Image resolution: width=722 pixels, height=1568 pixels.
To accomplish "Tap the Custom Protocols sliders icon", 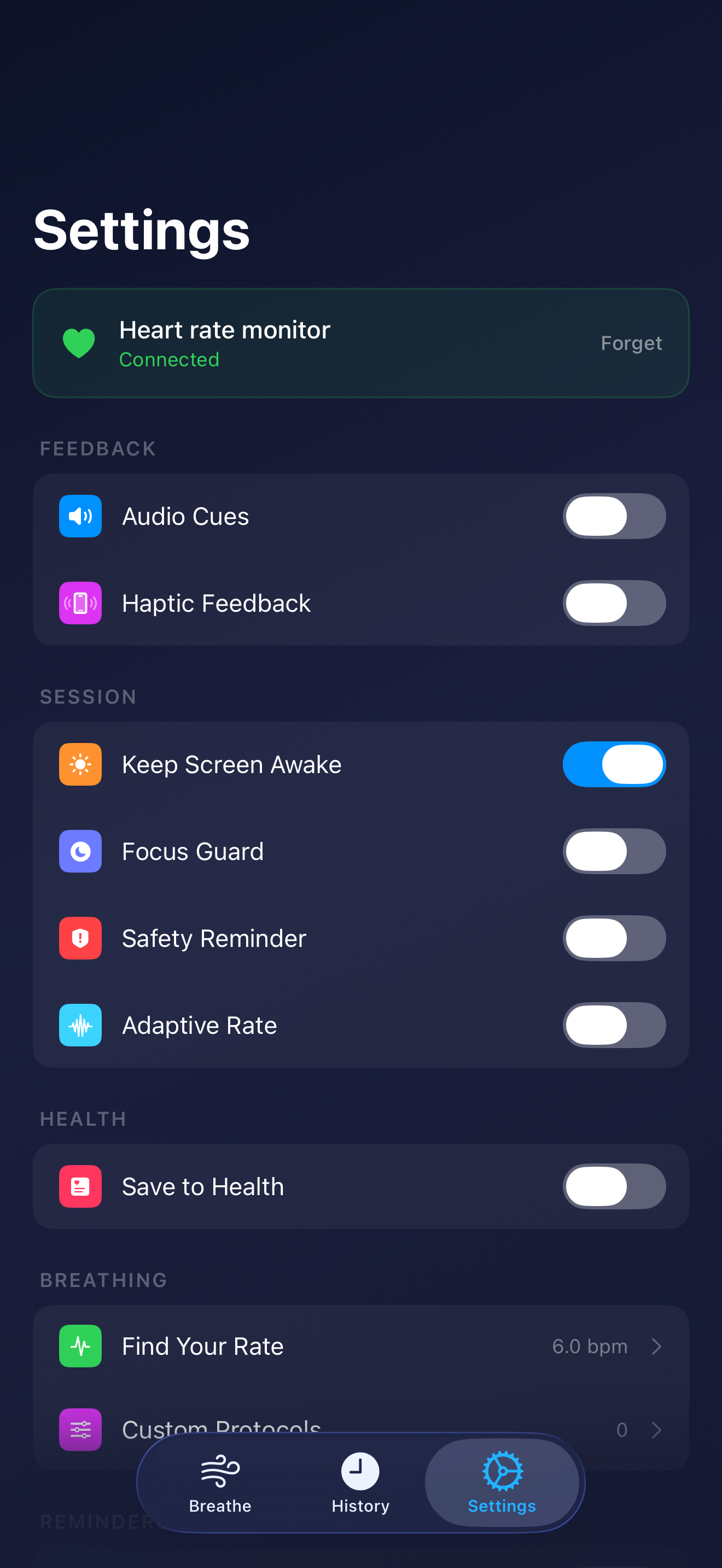I will point(80,1429).
